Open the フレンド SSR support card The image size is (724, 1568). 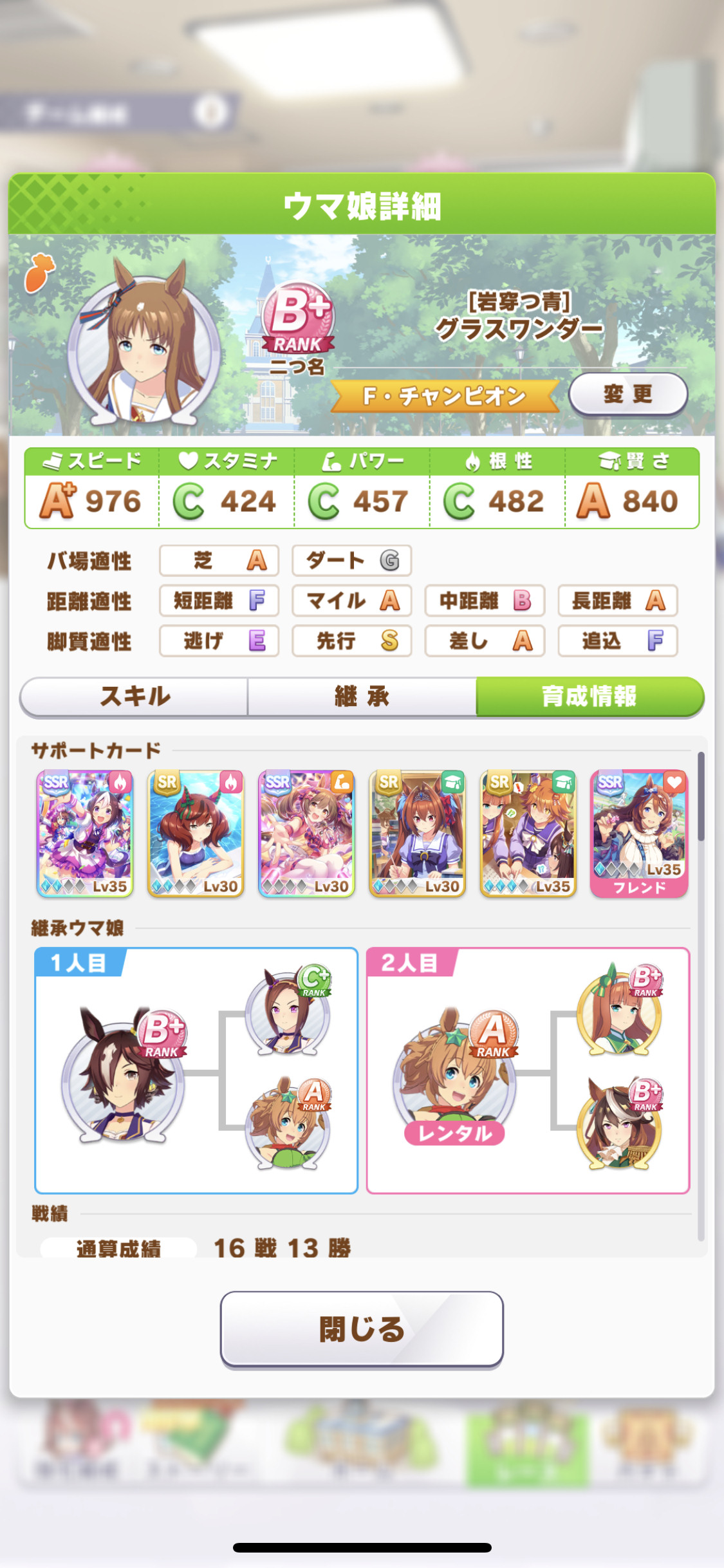click(639, 834)
